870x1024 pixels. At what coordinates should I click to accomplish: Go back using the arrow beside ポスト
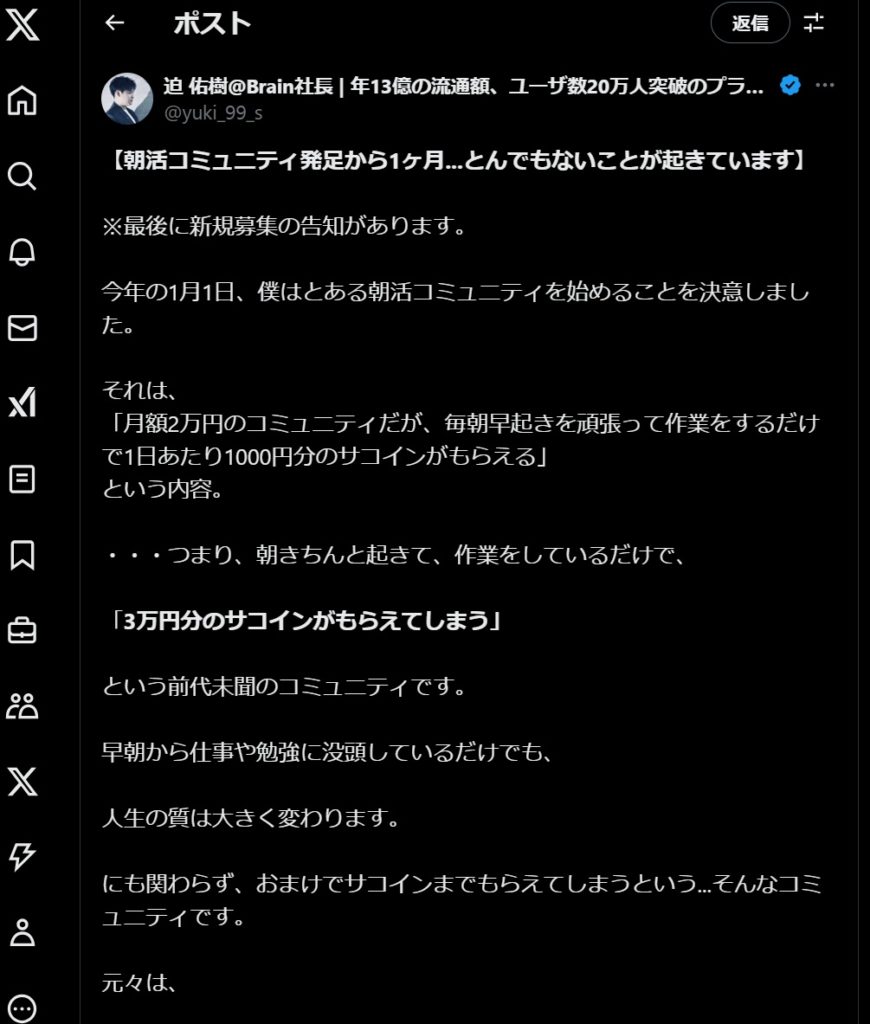[114, 24]
